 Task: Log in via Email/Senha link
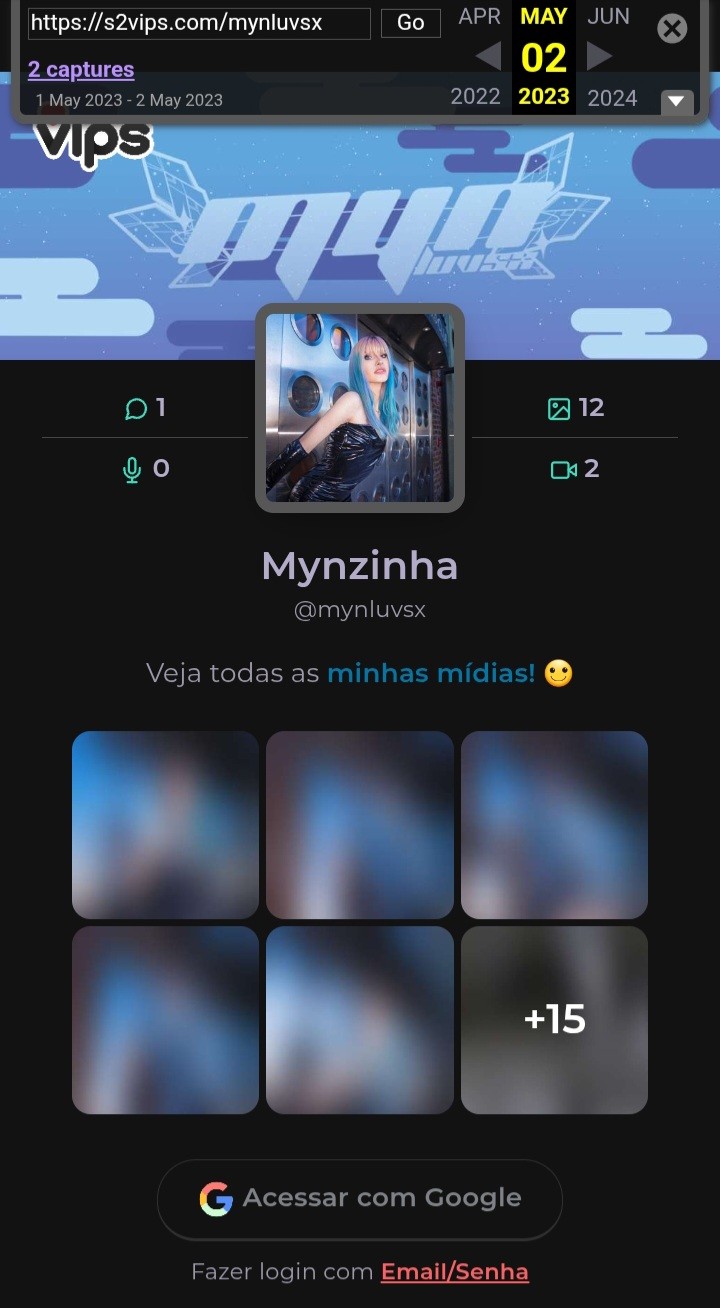(454, 1272)
